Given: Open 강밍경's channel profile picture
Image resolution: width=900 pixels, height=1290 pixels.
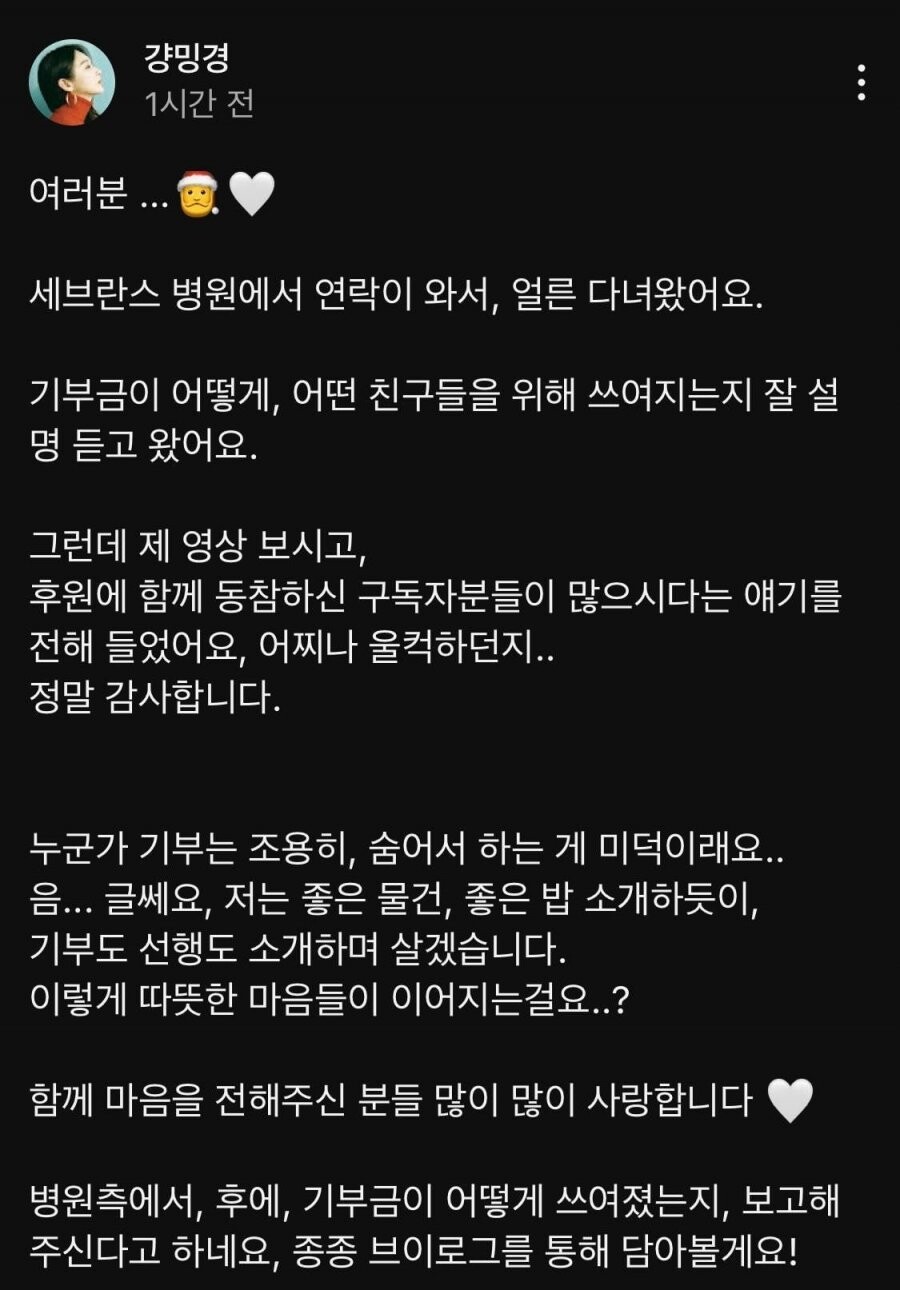Looking at the screenshot, I should (72, 82).
